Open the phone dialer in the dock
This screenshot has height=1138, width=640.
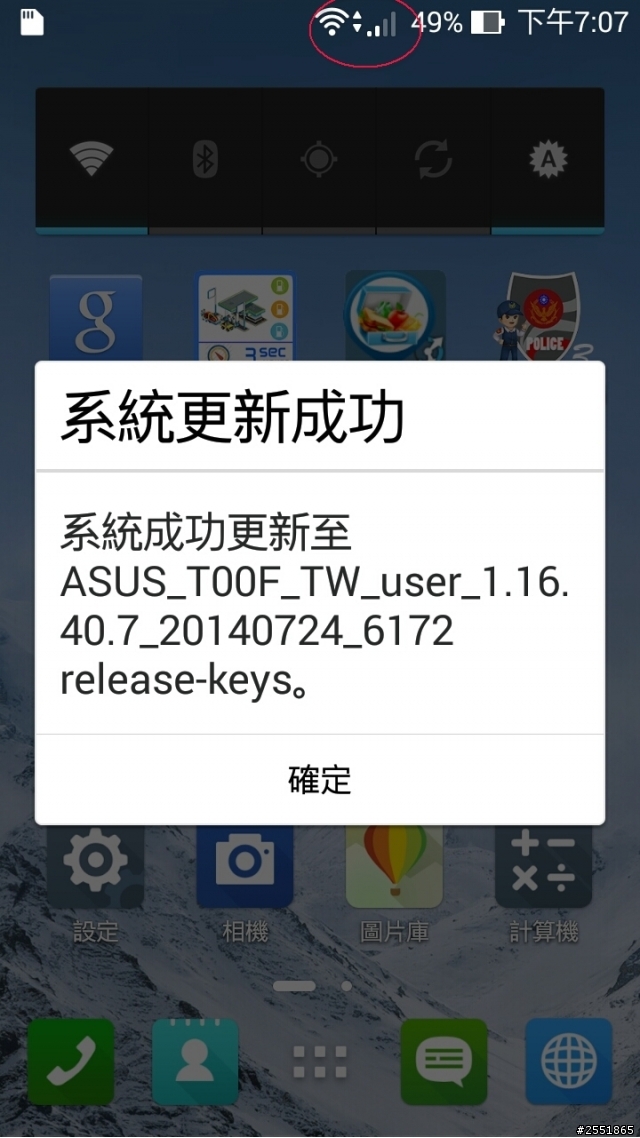71,1062
